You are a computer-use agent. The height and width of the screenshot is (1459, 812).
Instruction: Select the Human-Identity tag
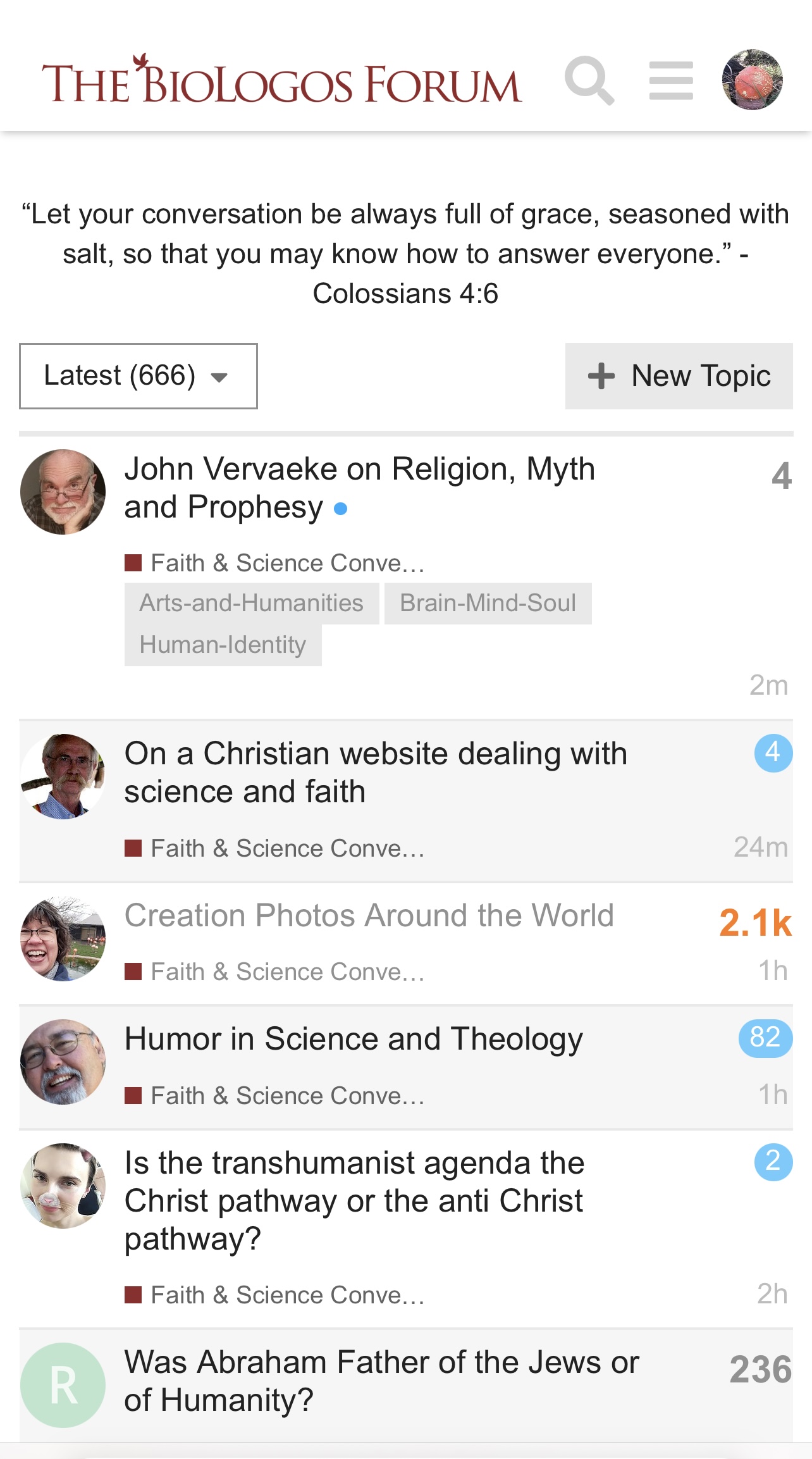(223, 645)
